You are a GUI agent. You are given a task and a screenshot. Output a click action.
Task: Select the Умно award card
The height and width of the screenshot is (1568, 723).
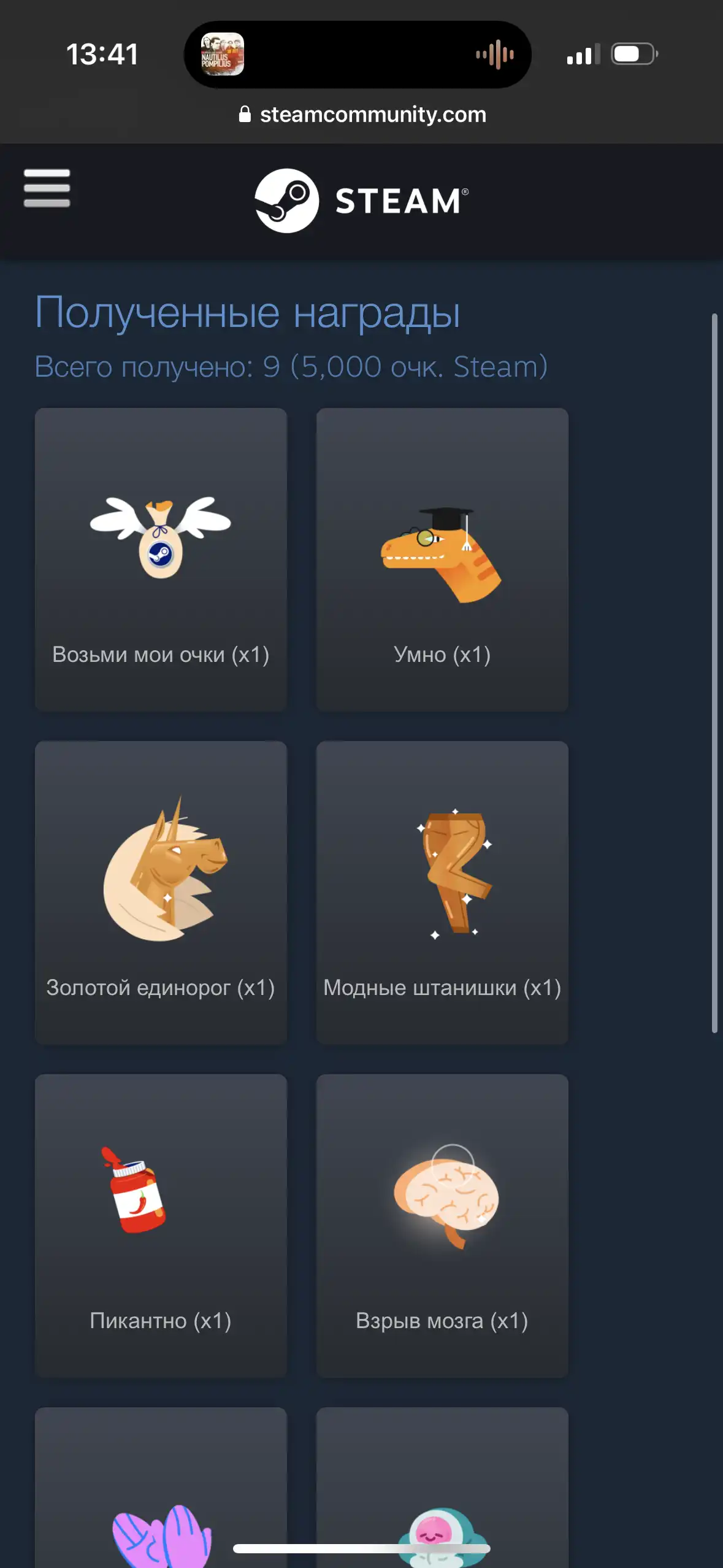(442, 559)
